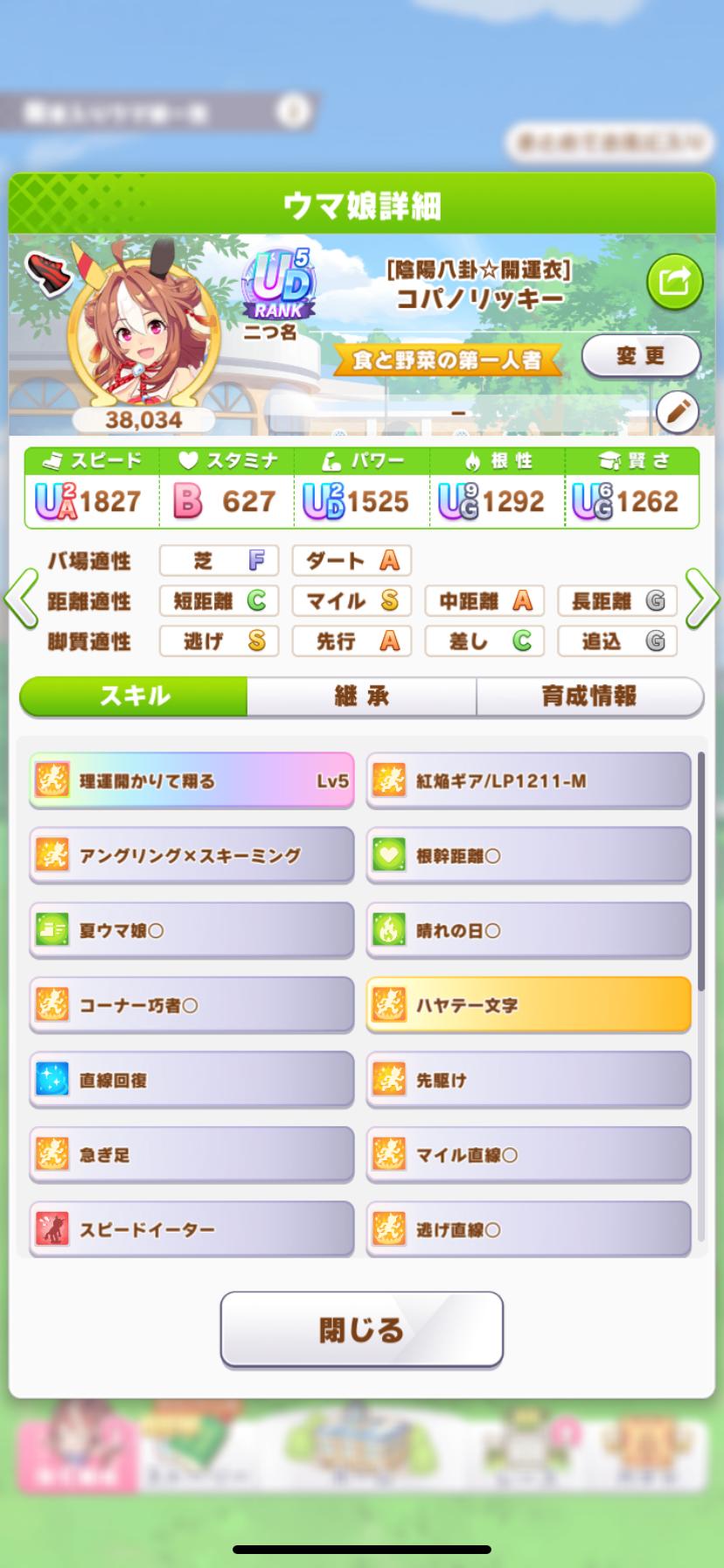Switch to the 育成情報 tab
Viewport: 724px width, 1568px height.
point(589,696)
